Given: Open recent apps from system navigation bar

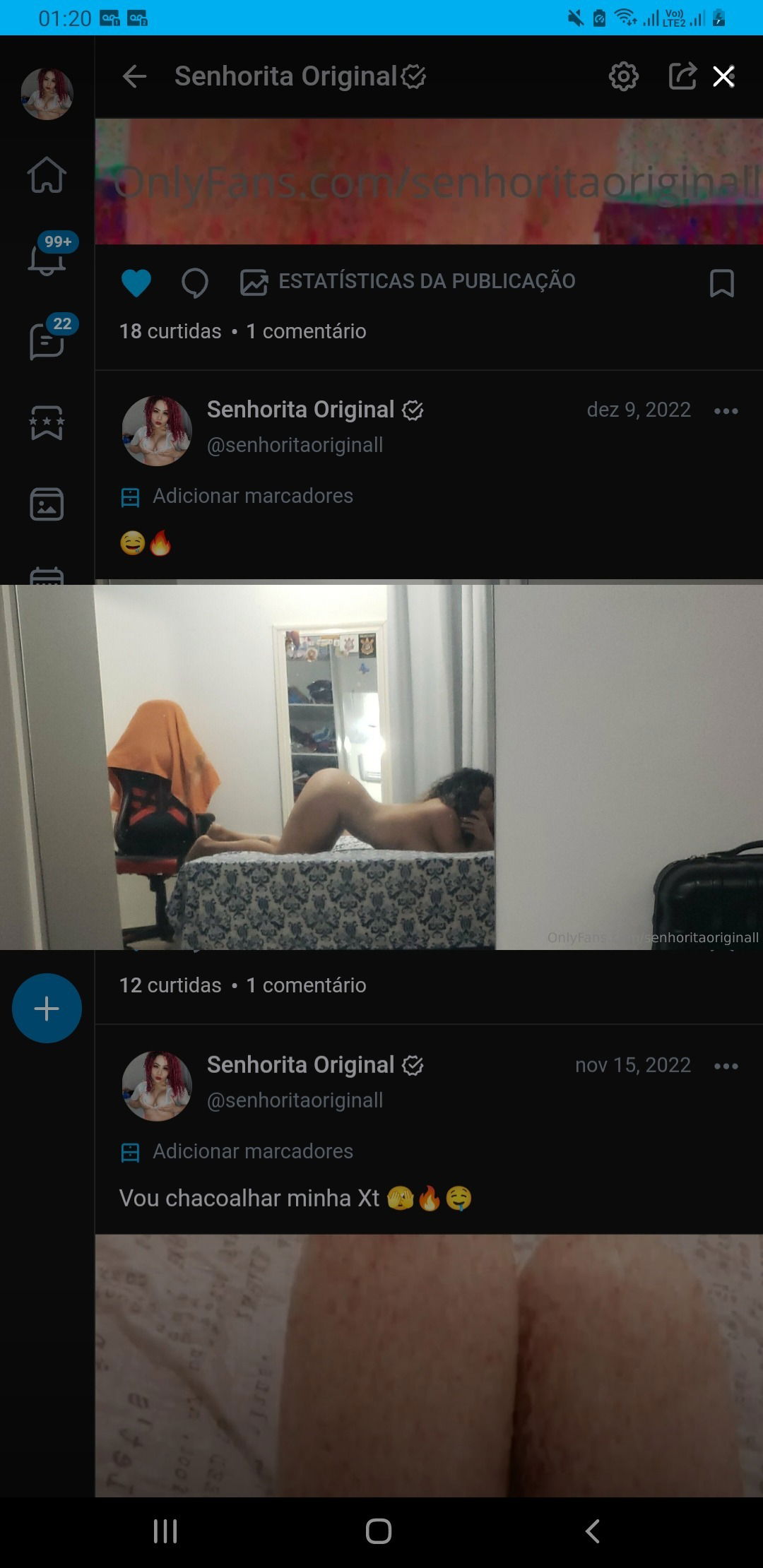Looking at the screenshot, I should coord(165,1531).
